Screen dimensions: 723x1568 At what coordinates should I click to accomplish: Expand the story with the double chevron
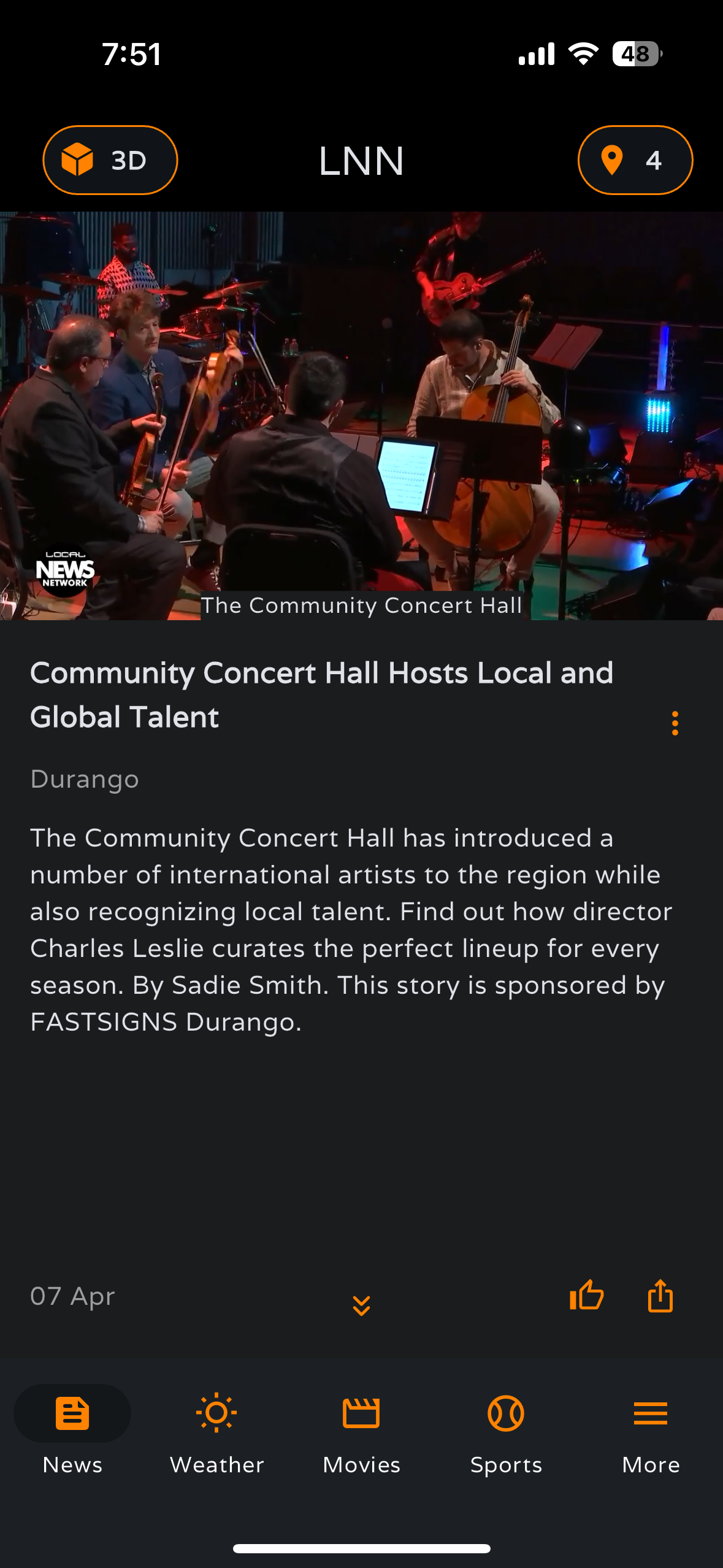coord(361,1305)
